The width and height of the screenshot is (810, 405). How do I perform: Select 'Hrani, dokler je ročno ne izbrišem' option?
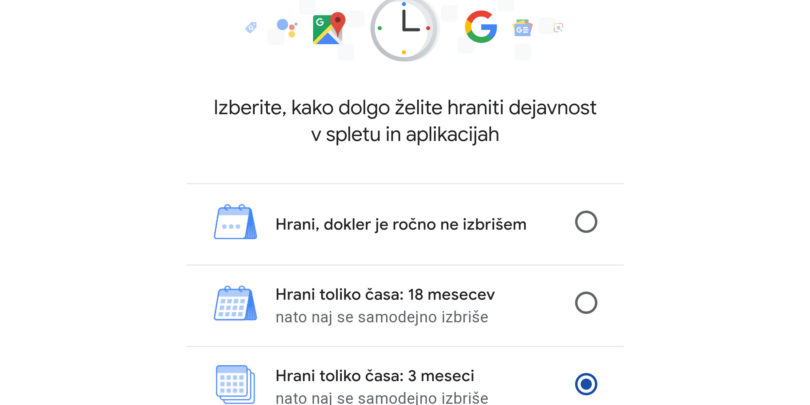[x=586, y=223]
